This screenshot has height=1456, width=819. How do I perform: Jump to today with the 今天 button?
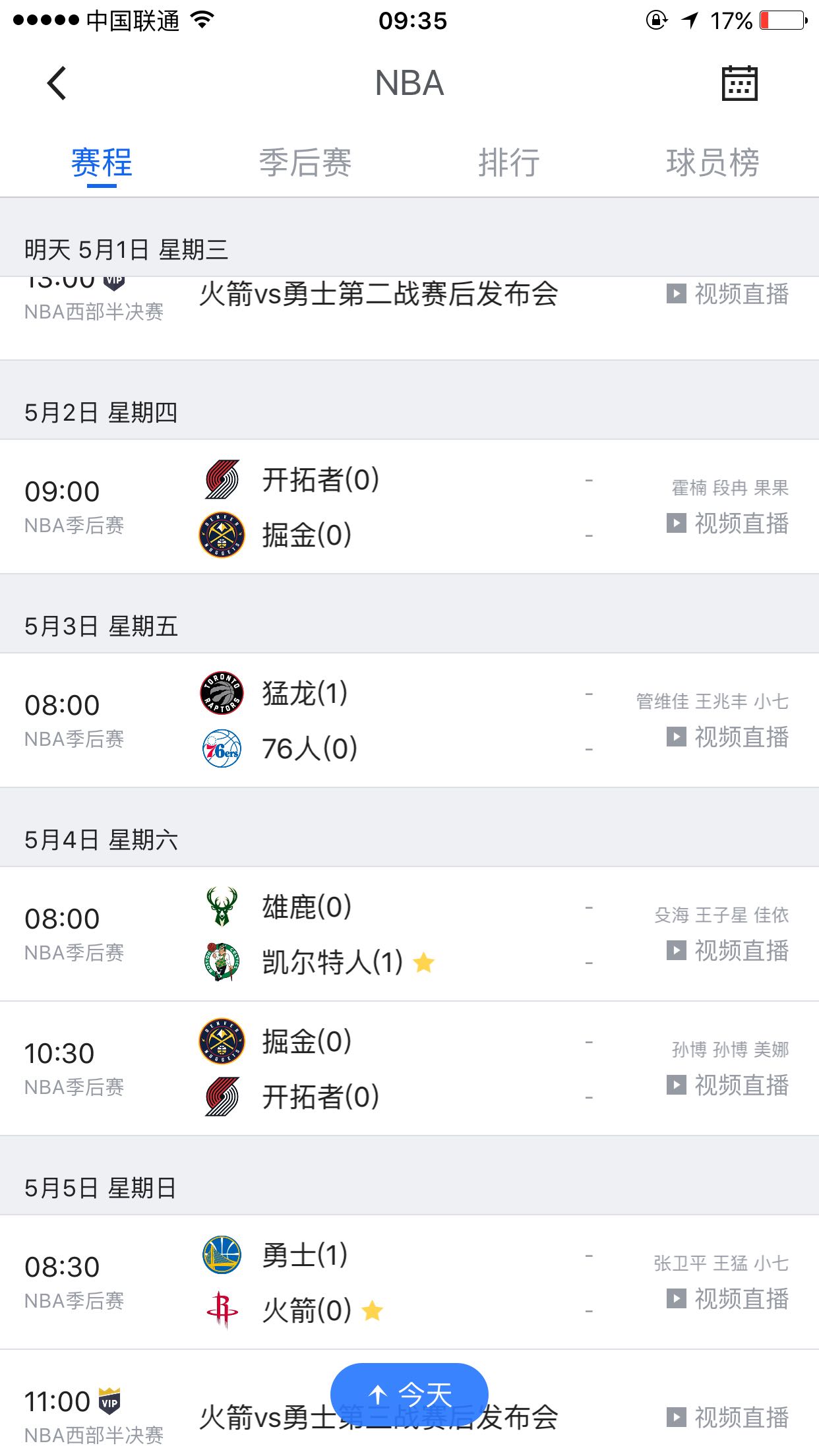pos(409,1394)
